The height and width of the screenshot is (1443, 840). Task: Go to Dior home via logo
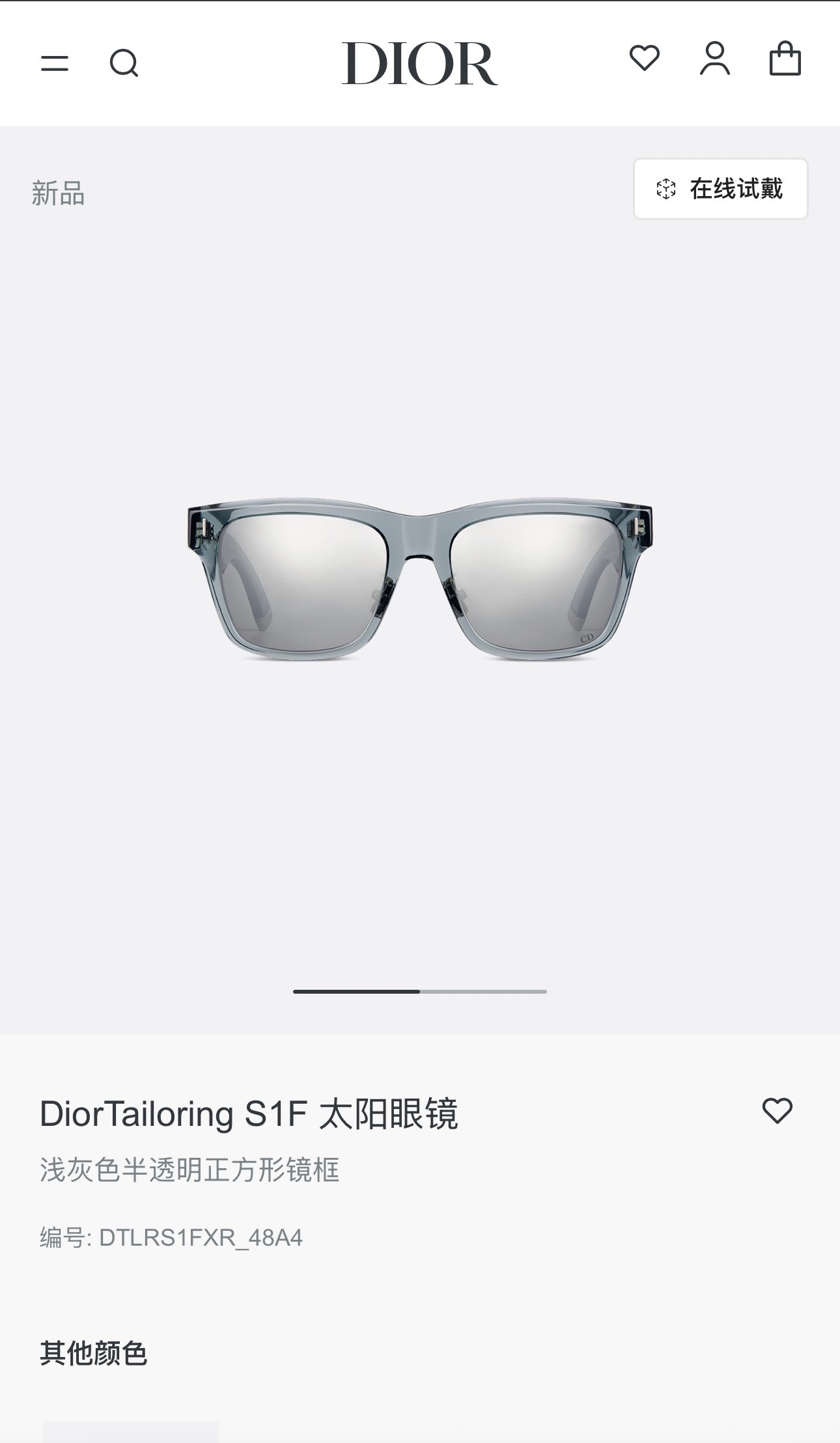[419, 63]
